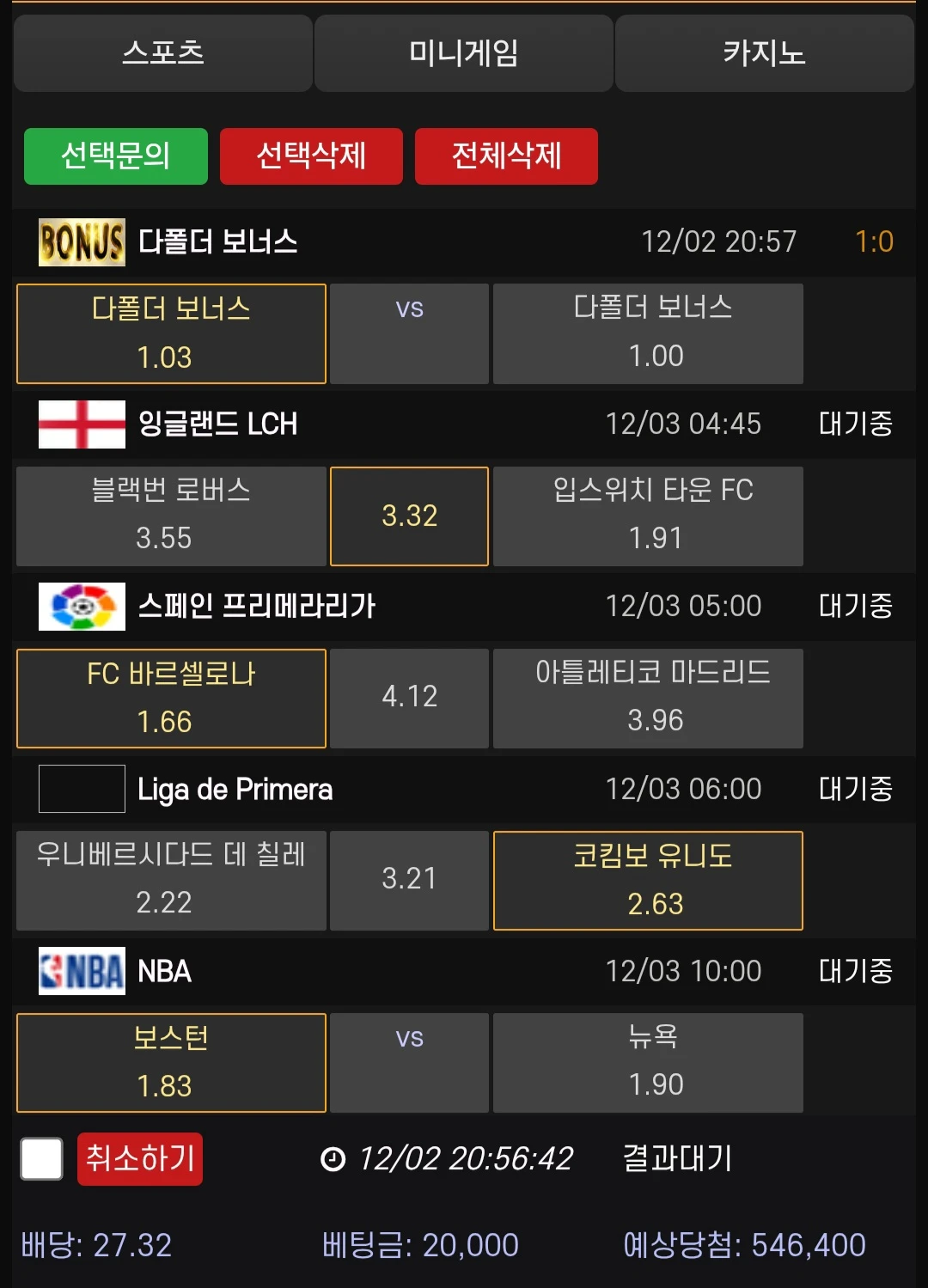Select 입스위치 타운 FC at 1.91

pyautogui.click(x=648, y=516)
